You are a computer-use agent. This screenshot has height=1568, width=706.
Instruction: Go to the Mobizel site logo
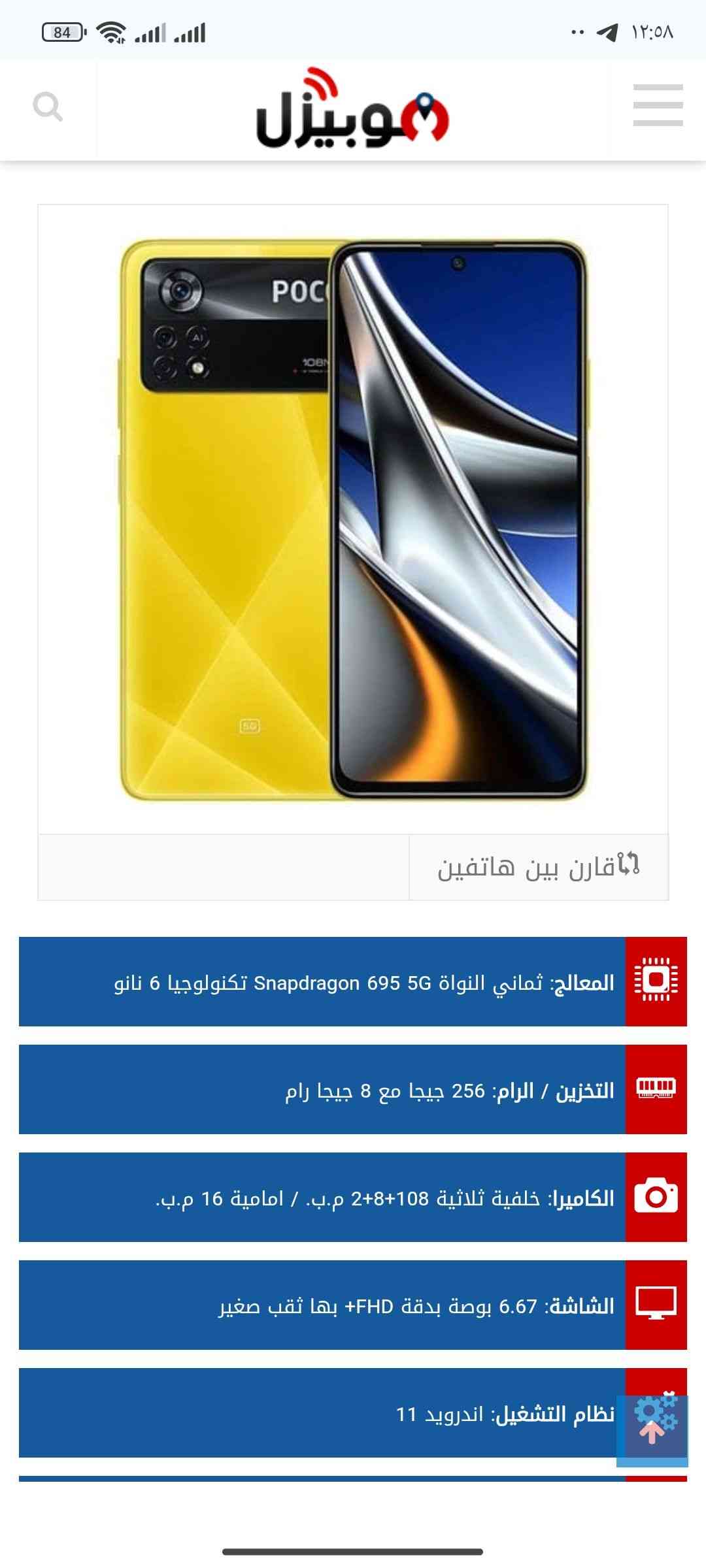click(x=353, y=110)
